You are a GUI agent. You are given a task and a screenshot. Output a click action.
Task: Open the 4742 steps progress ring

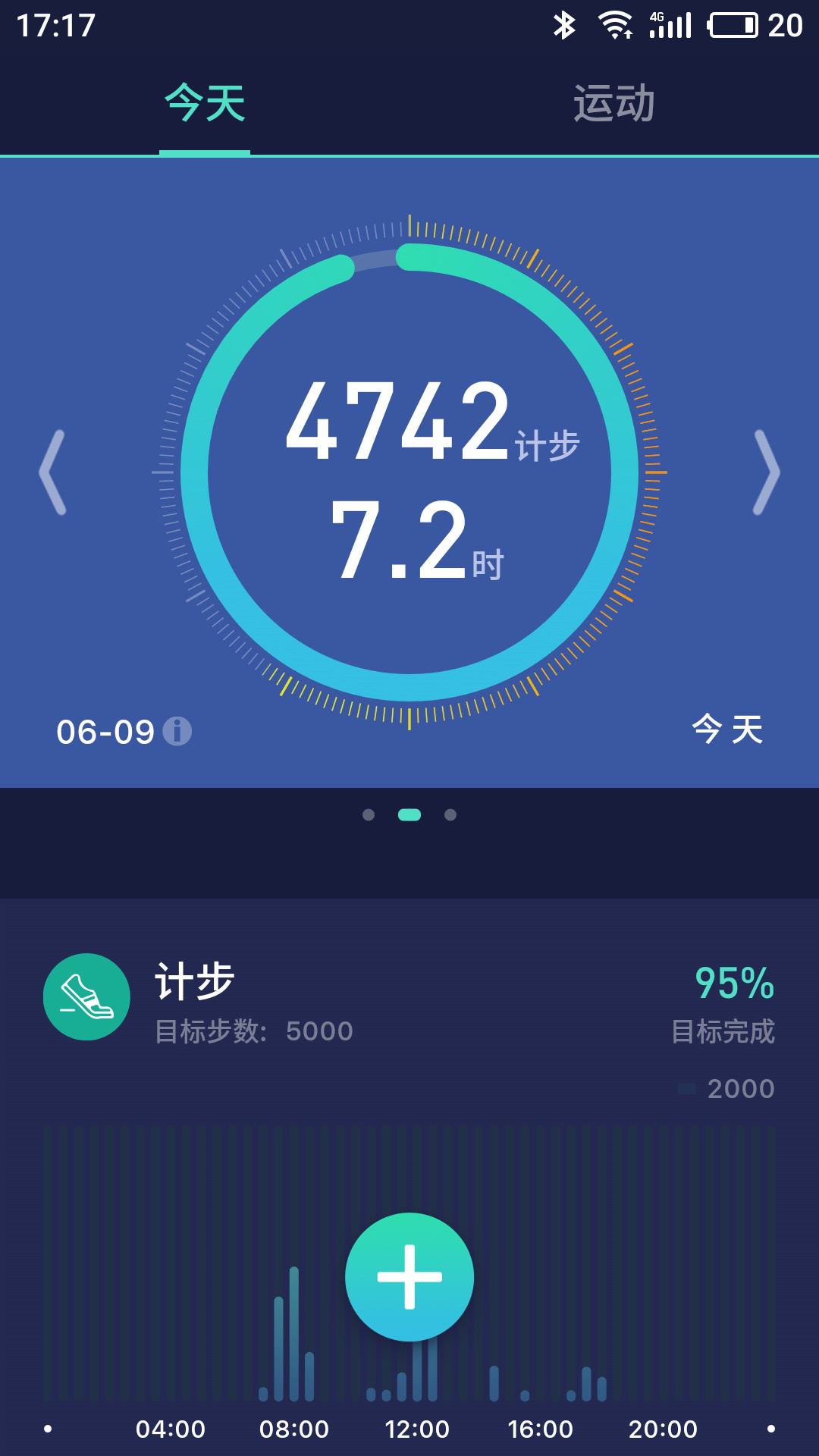[409, 472]
